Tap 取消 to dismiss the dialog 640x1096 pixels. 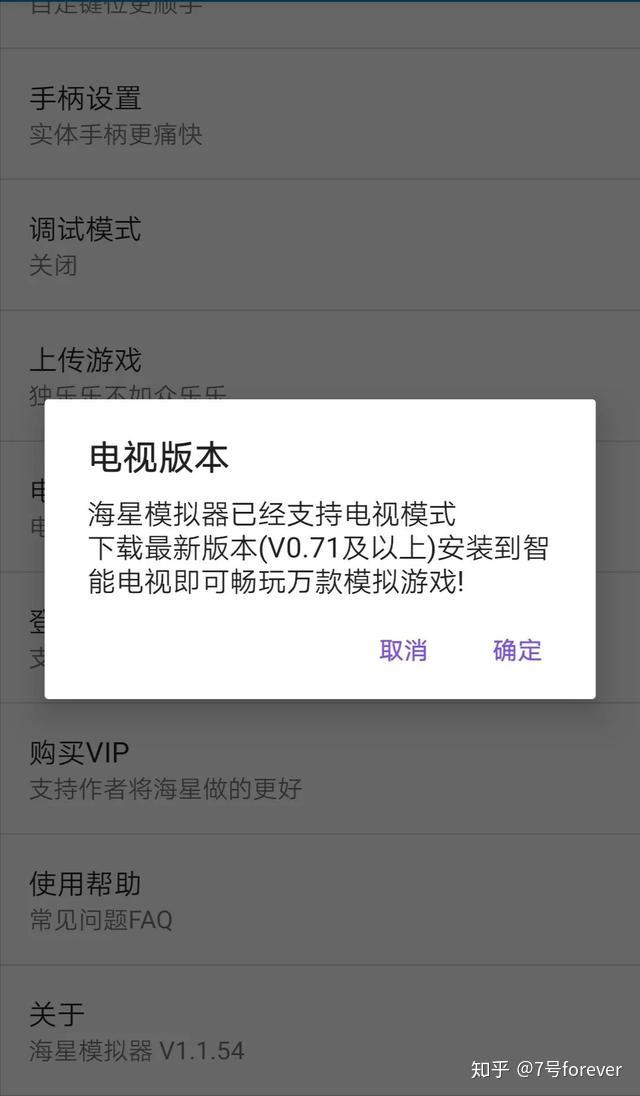click(403, 650)
